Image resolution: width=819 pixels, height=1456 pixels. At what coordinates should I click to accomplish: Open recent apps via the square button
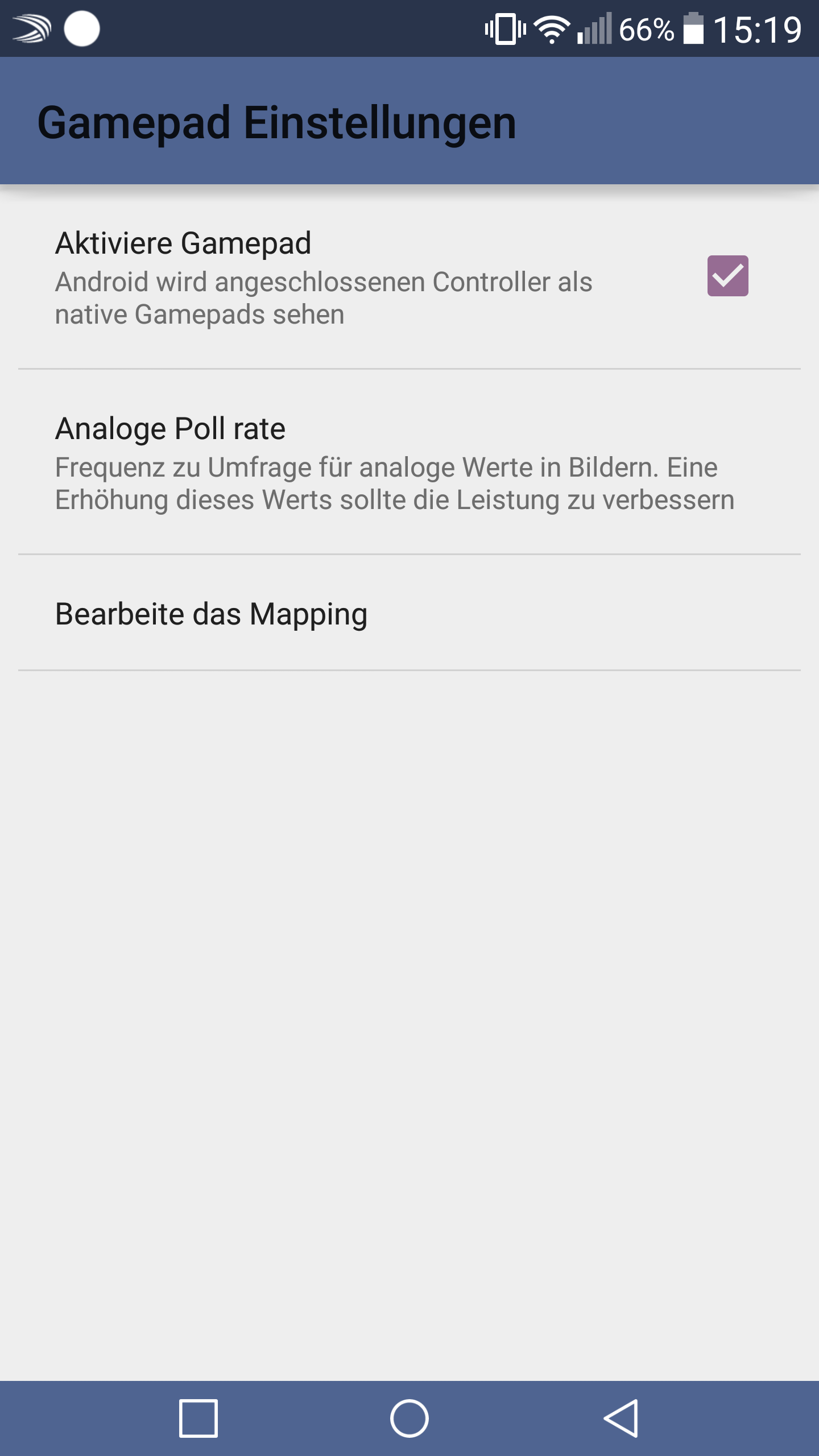[198, 1418]
